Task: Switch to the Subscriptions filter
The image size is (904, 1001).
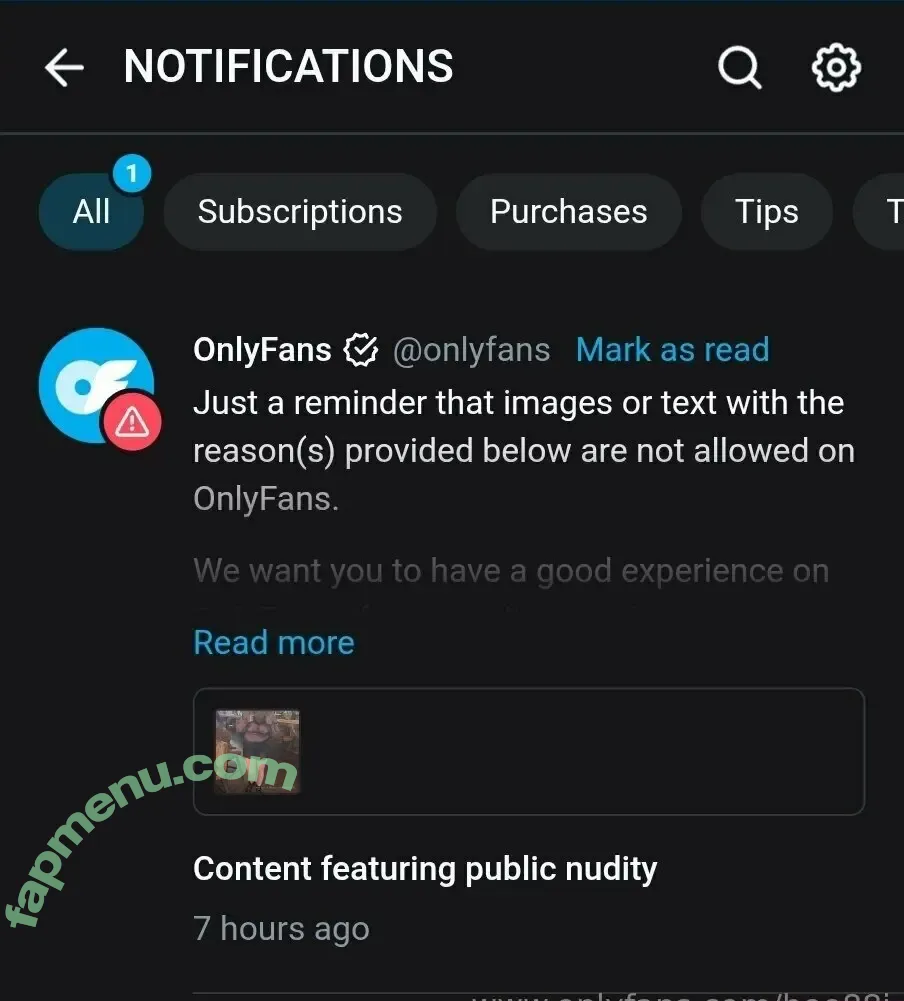Action: [x=300, y=212]
